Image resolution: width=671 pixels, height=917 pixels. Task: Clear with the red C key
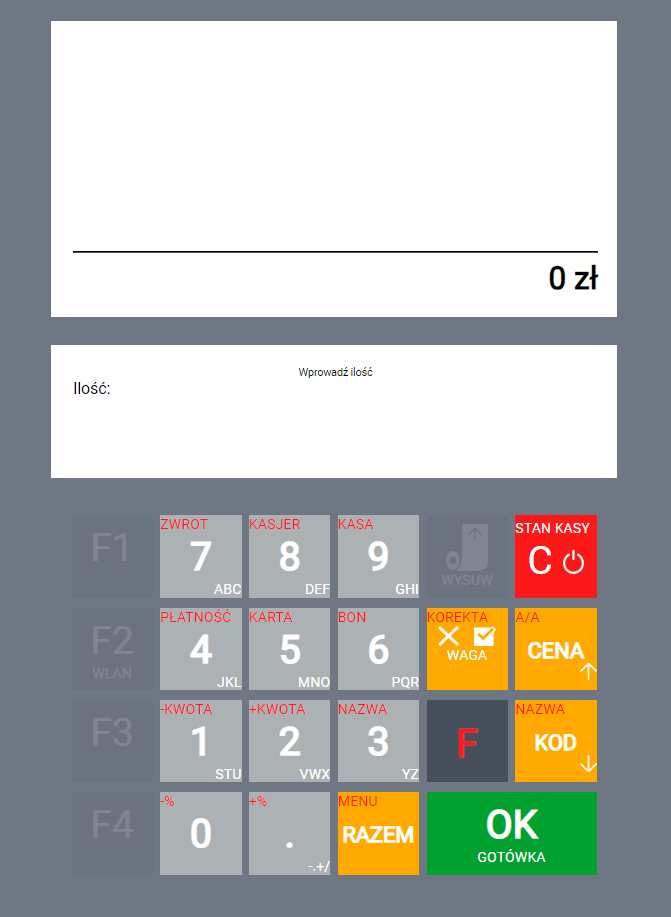555,556
